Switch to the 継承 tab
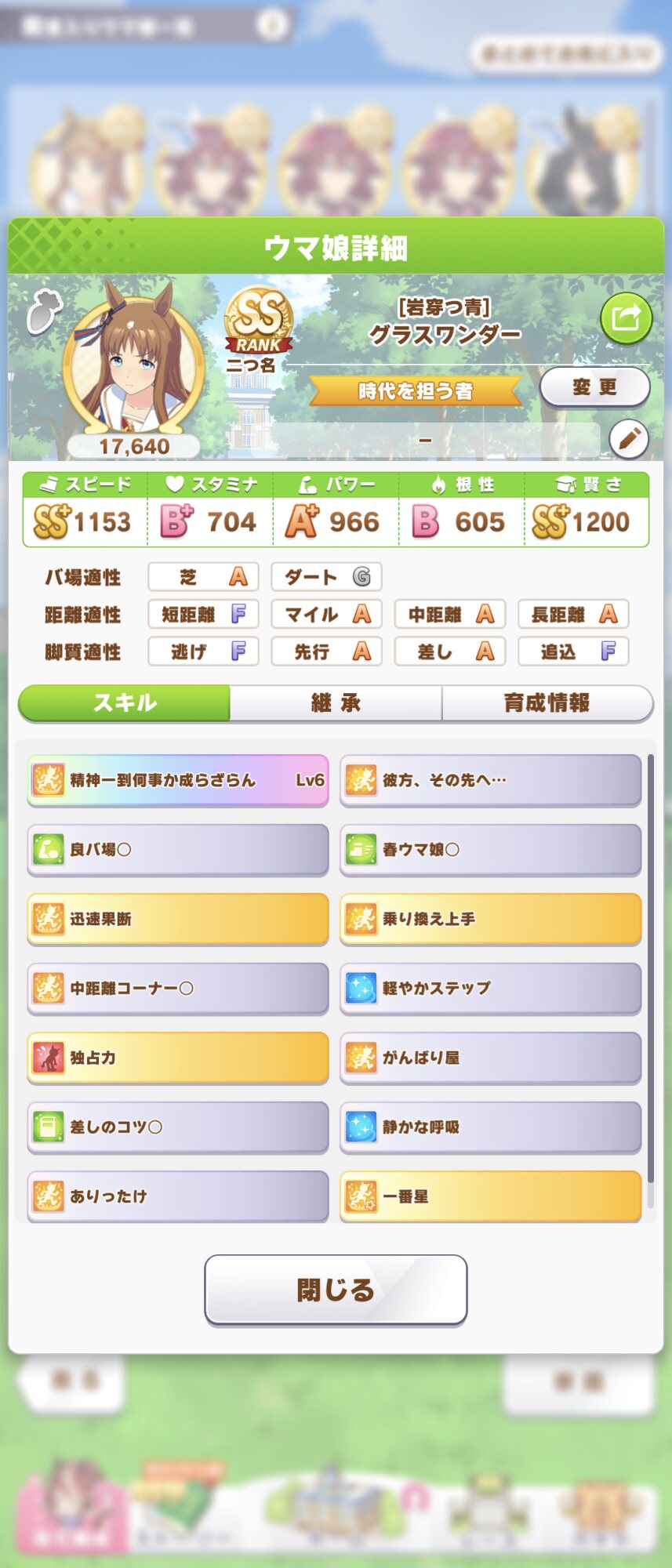This screenshot has height=1568, width=672. click(x=336, y=702)
